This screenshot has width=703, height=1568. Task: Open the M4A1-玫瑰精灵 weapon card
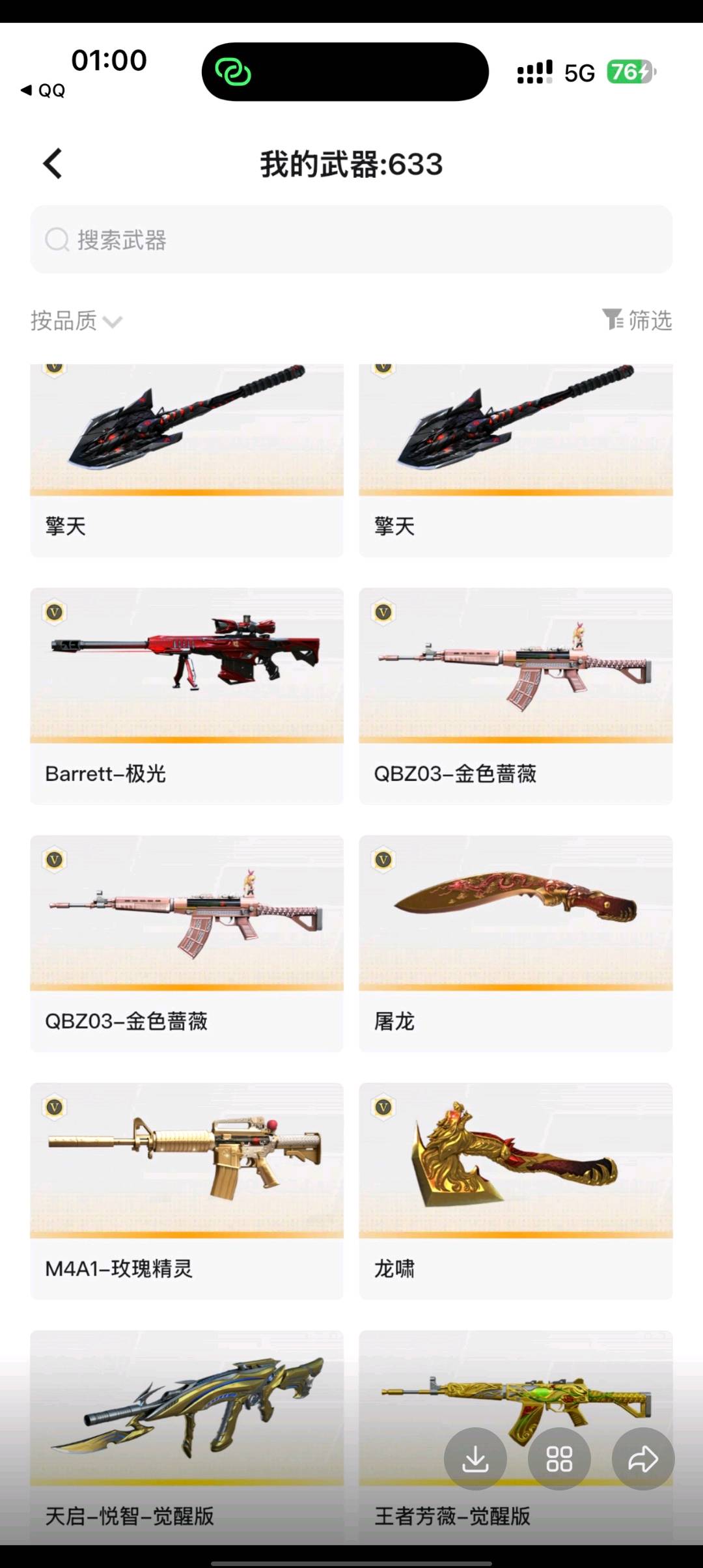[x=187, y=1191]
